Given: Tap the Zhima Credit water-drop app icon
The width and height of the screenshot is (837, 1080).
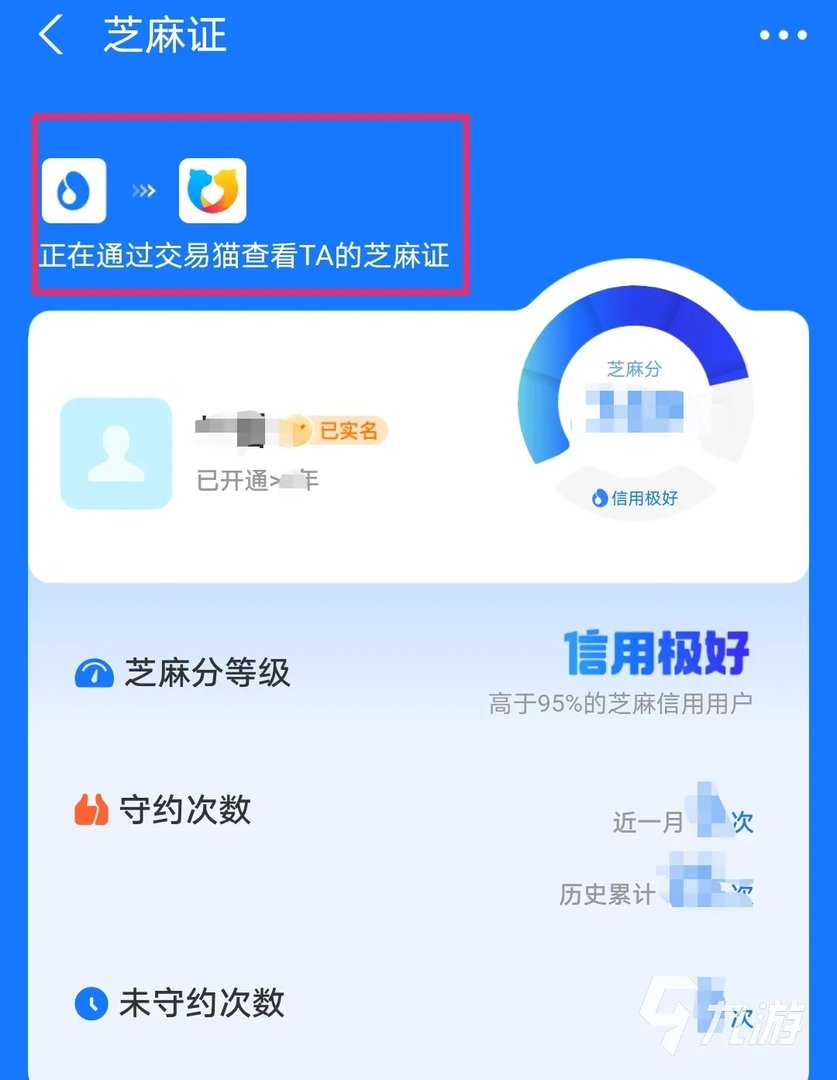Looking at the screenshot, I should coord(73,190).
